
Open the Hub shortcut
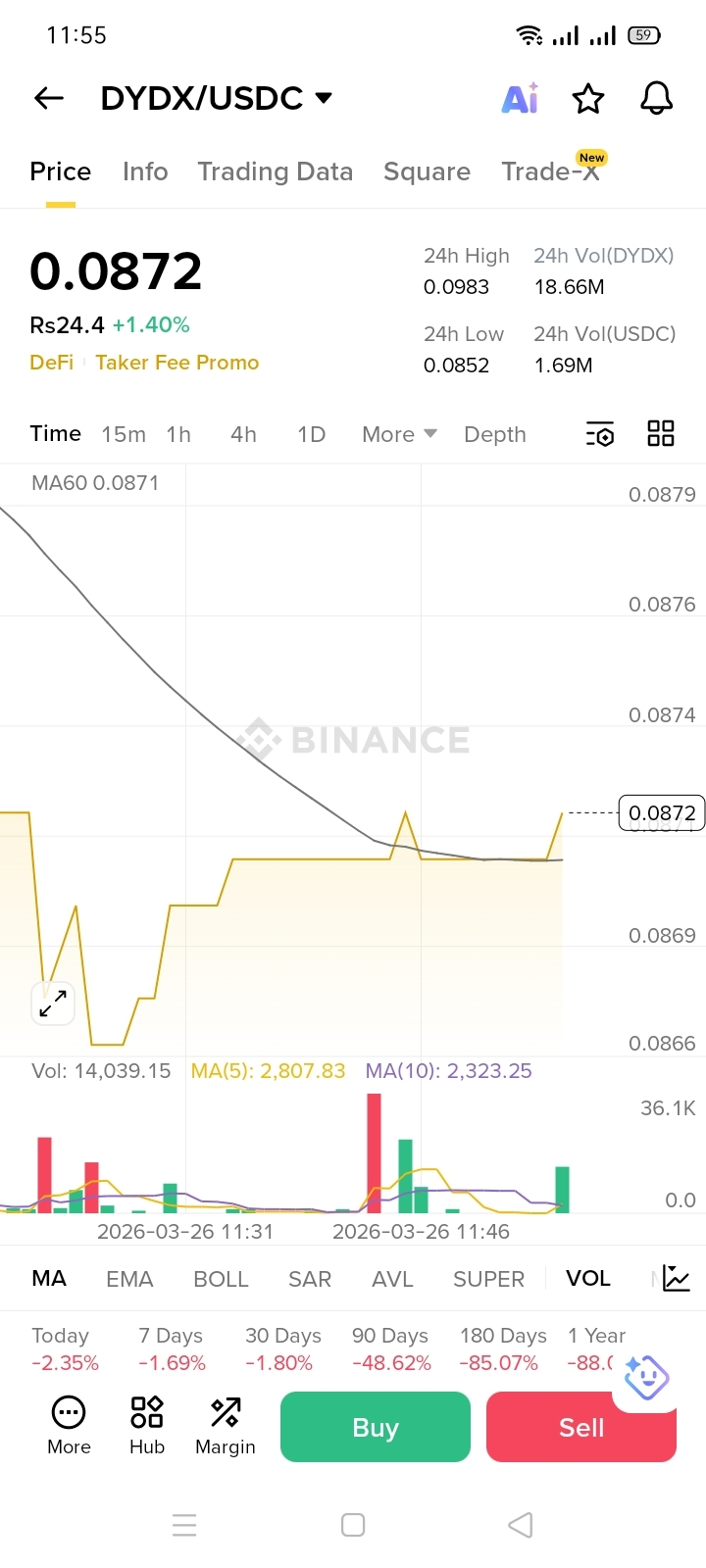point(147,1426)
